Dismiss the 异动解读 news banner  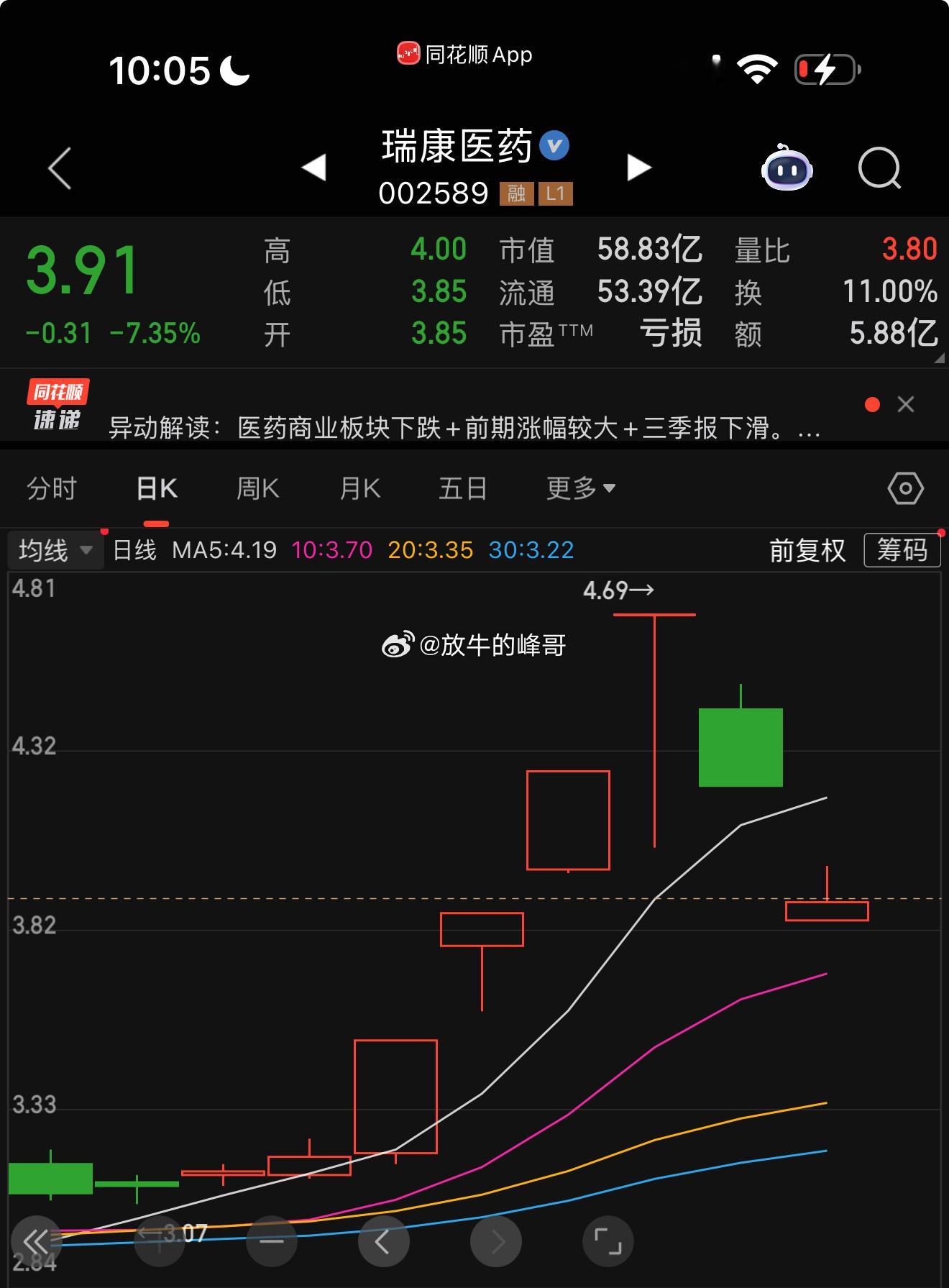[x=905, y=405]
